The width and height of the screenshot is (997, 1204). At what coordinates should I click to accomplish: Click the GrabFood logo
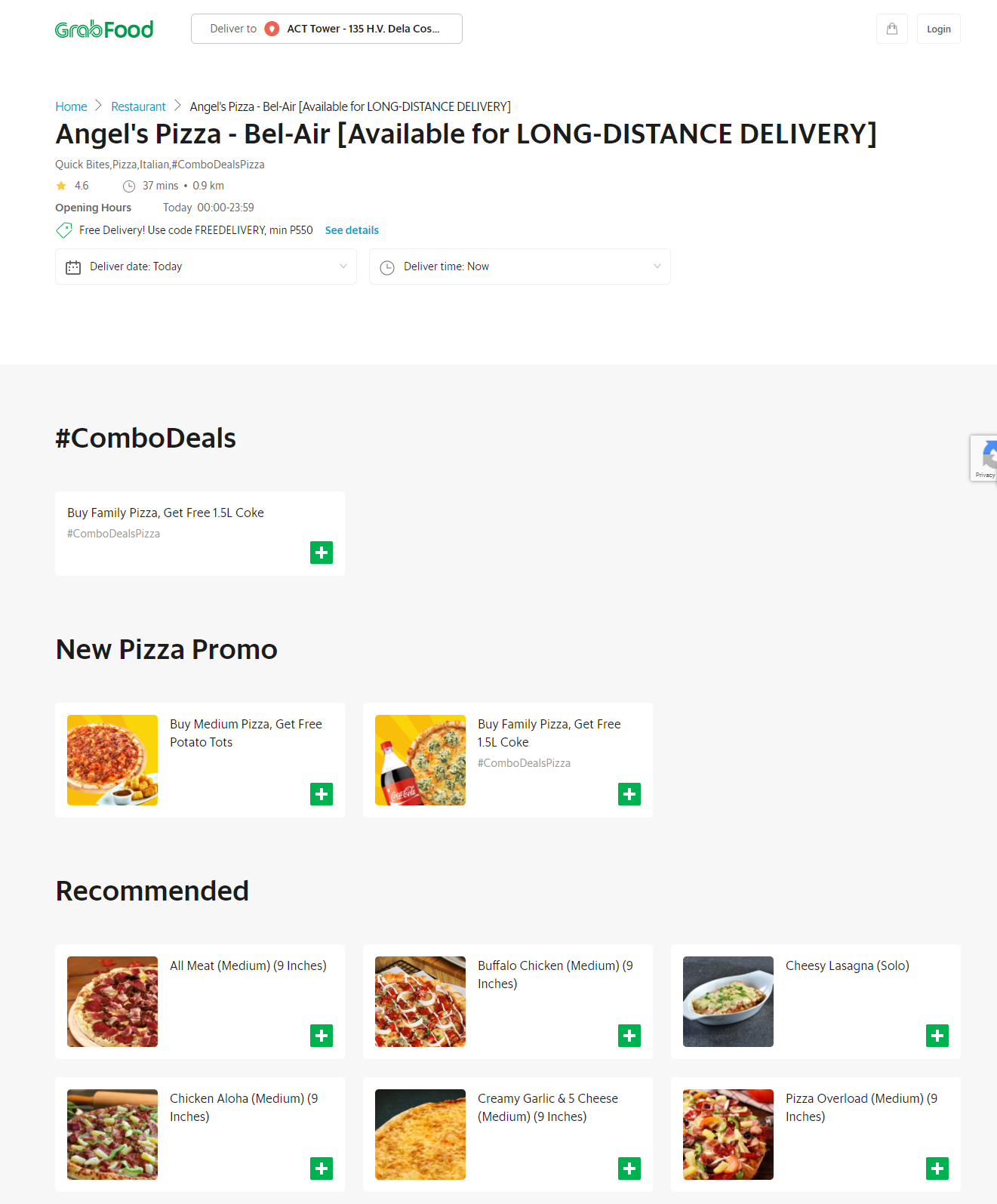coord(104,29)
